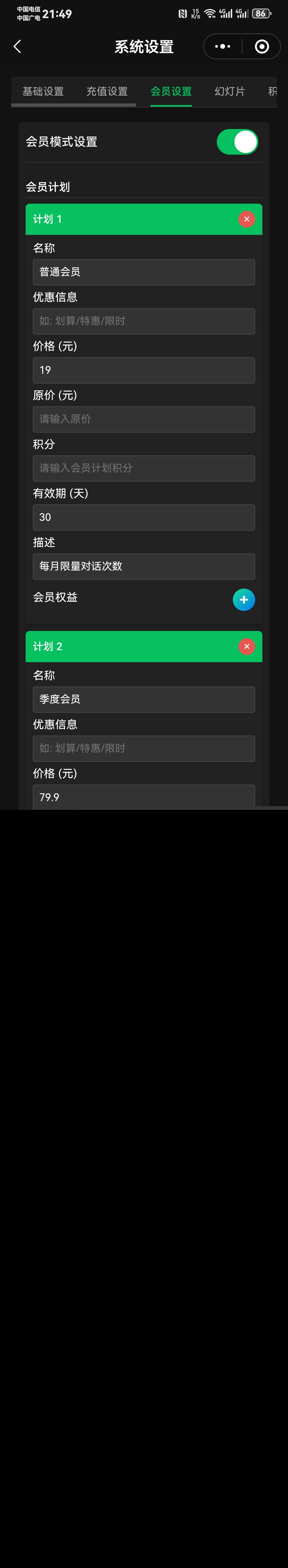Edit the 描述 field 每月限量对话次数
288x1568 pixels.
[144, 566]
